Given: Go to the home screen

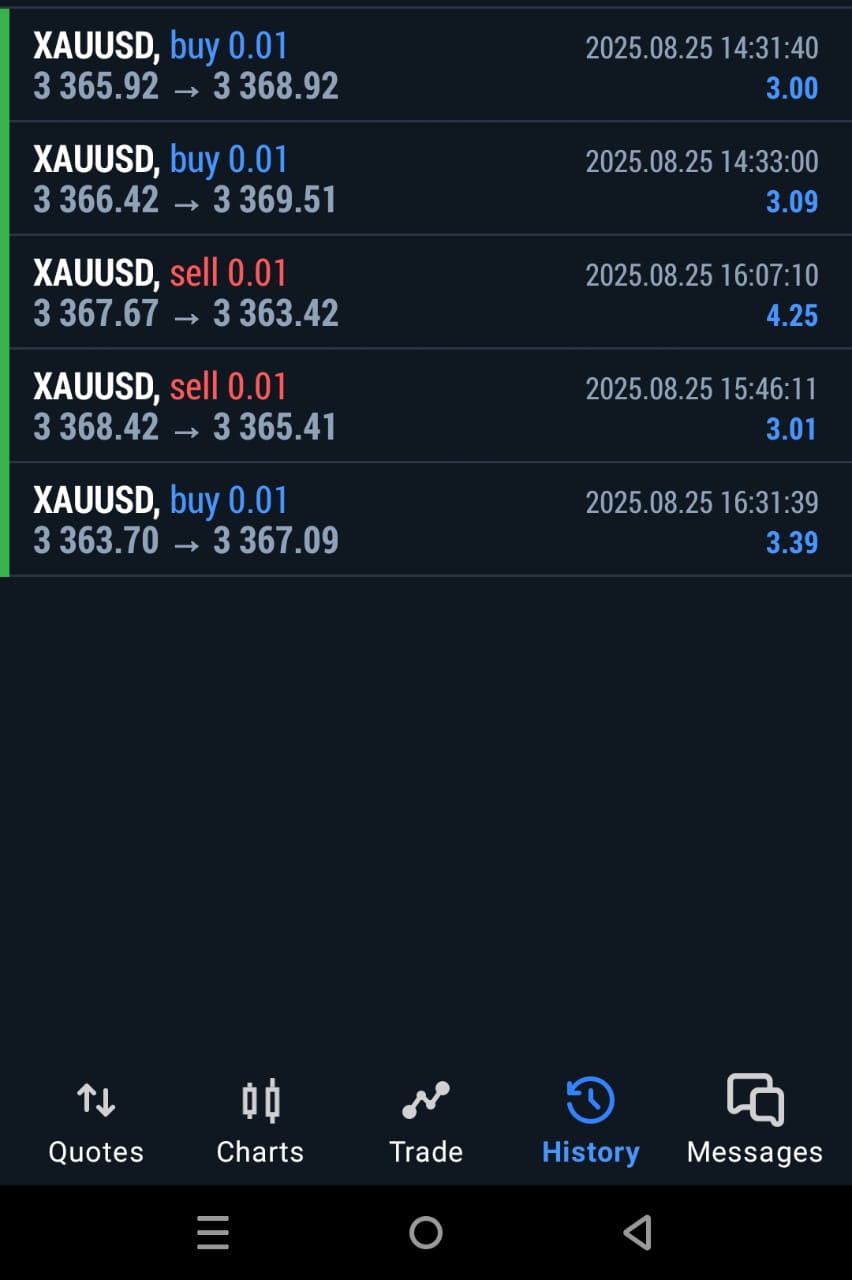Looking at the screenshot, I should coord(426,1233).
